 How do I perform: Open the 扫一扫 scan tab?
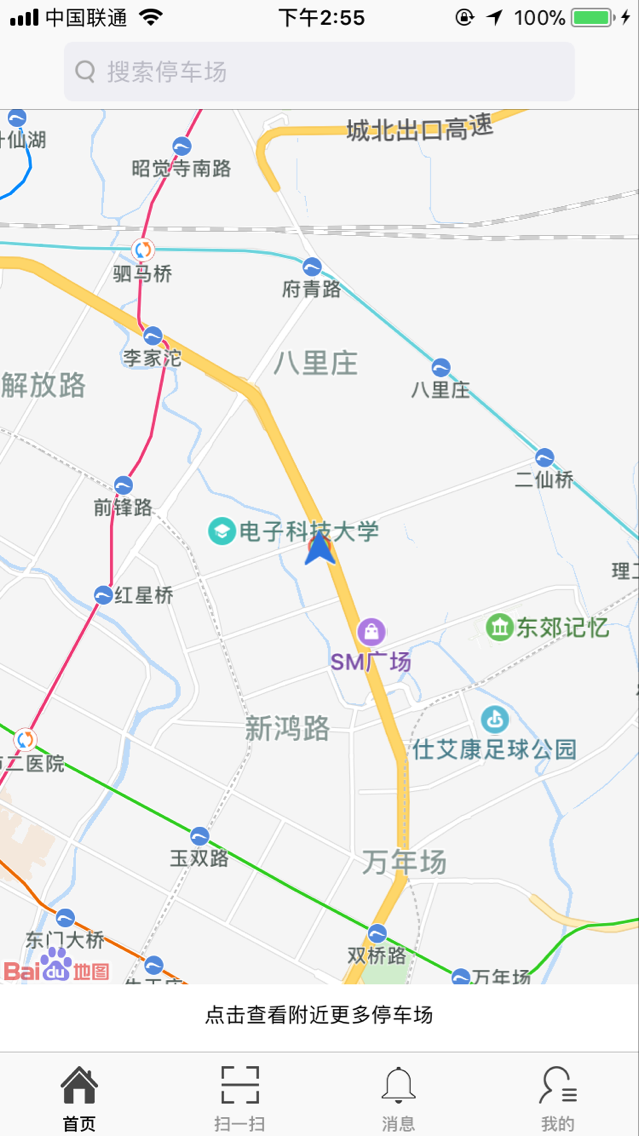point(239,1097)
